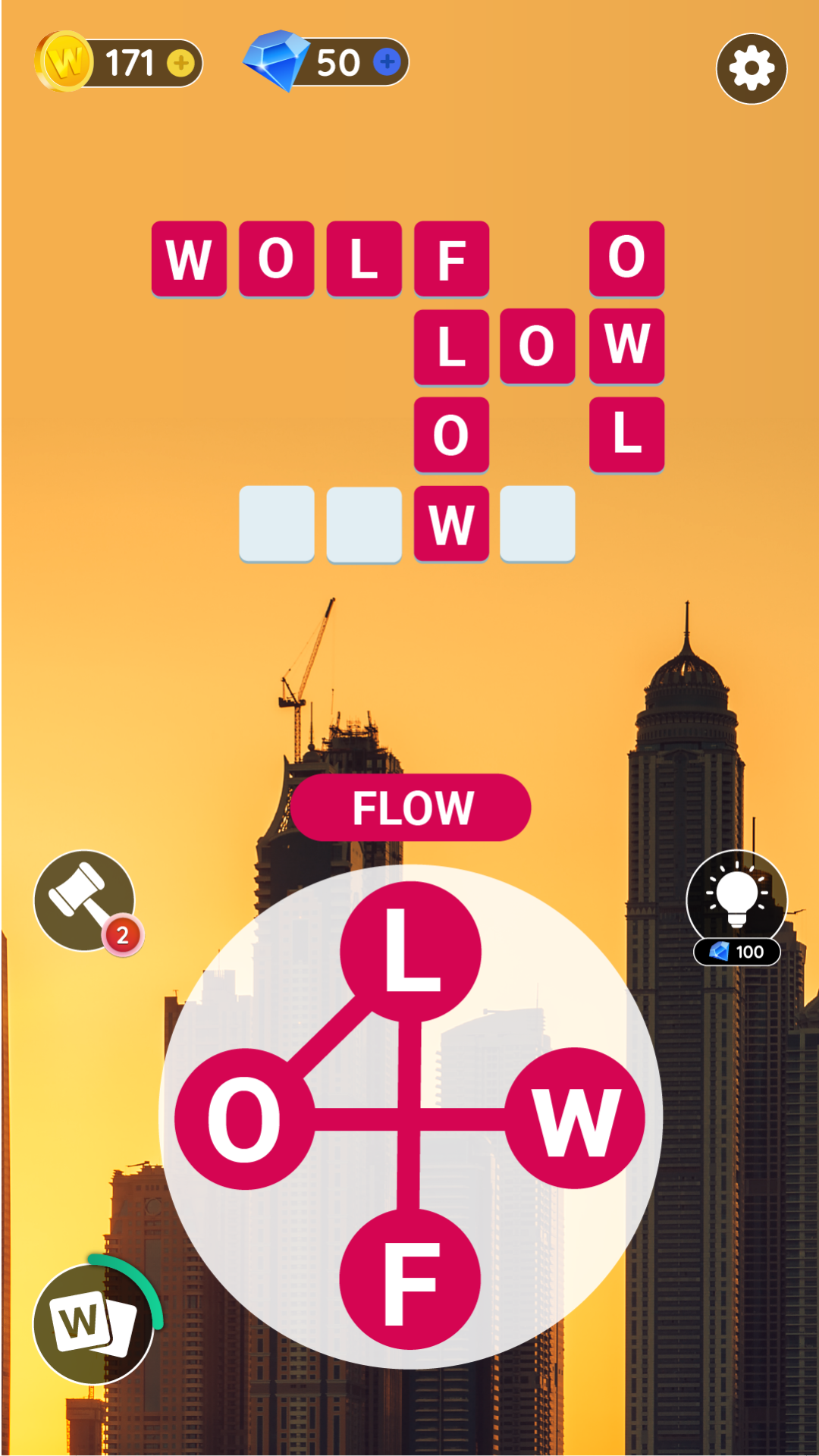The width and height of the screenshot is (819, 1456).
Task: Open the bonus words cards
Action: coord(93,1323)
